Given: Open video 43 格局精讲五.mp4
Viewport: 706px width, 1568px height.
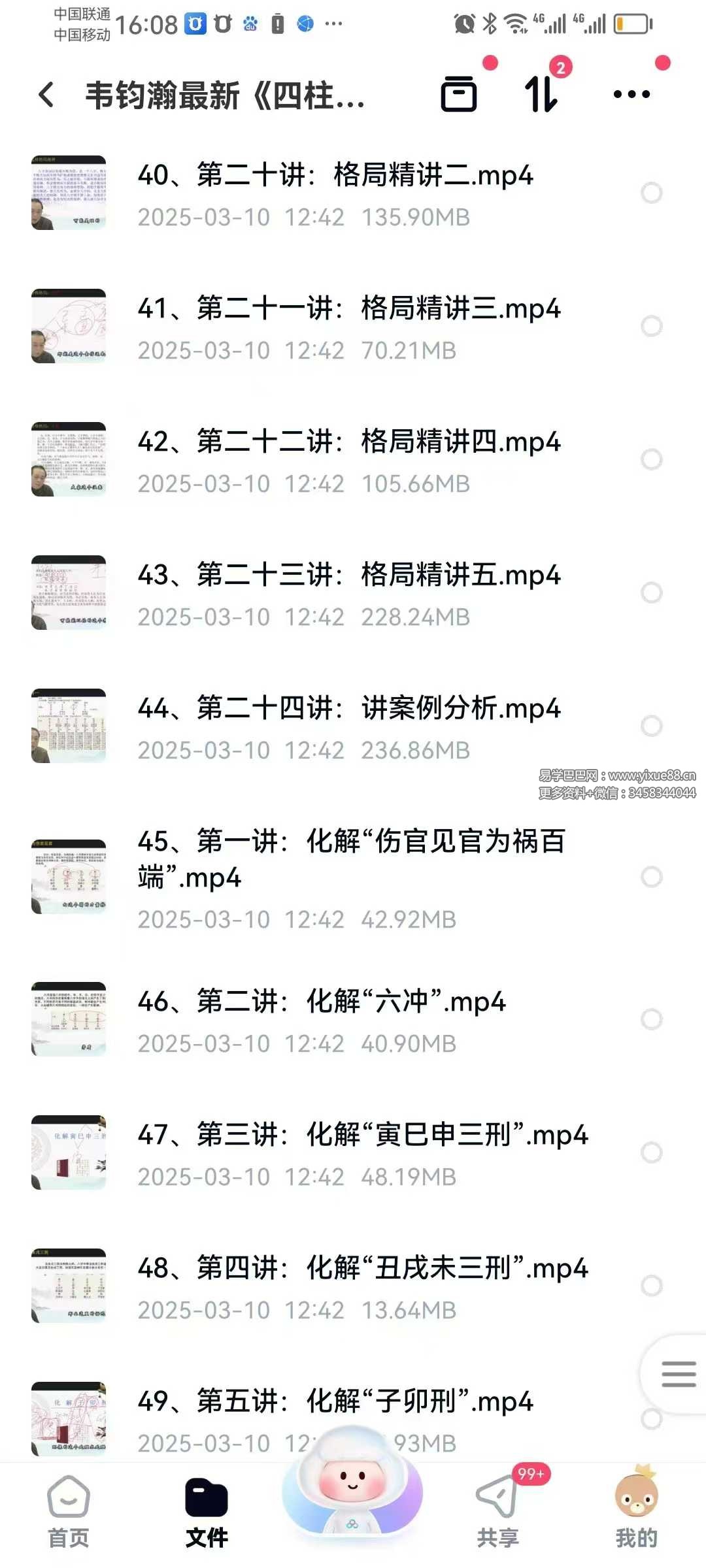Looking at the screenshot, I should point(348,575).
